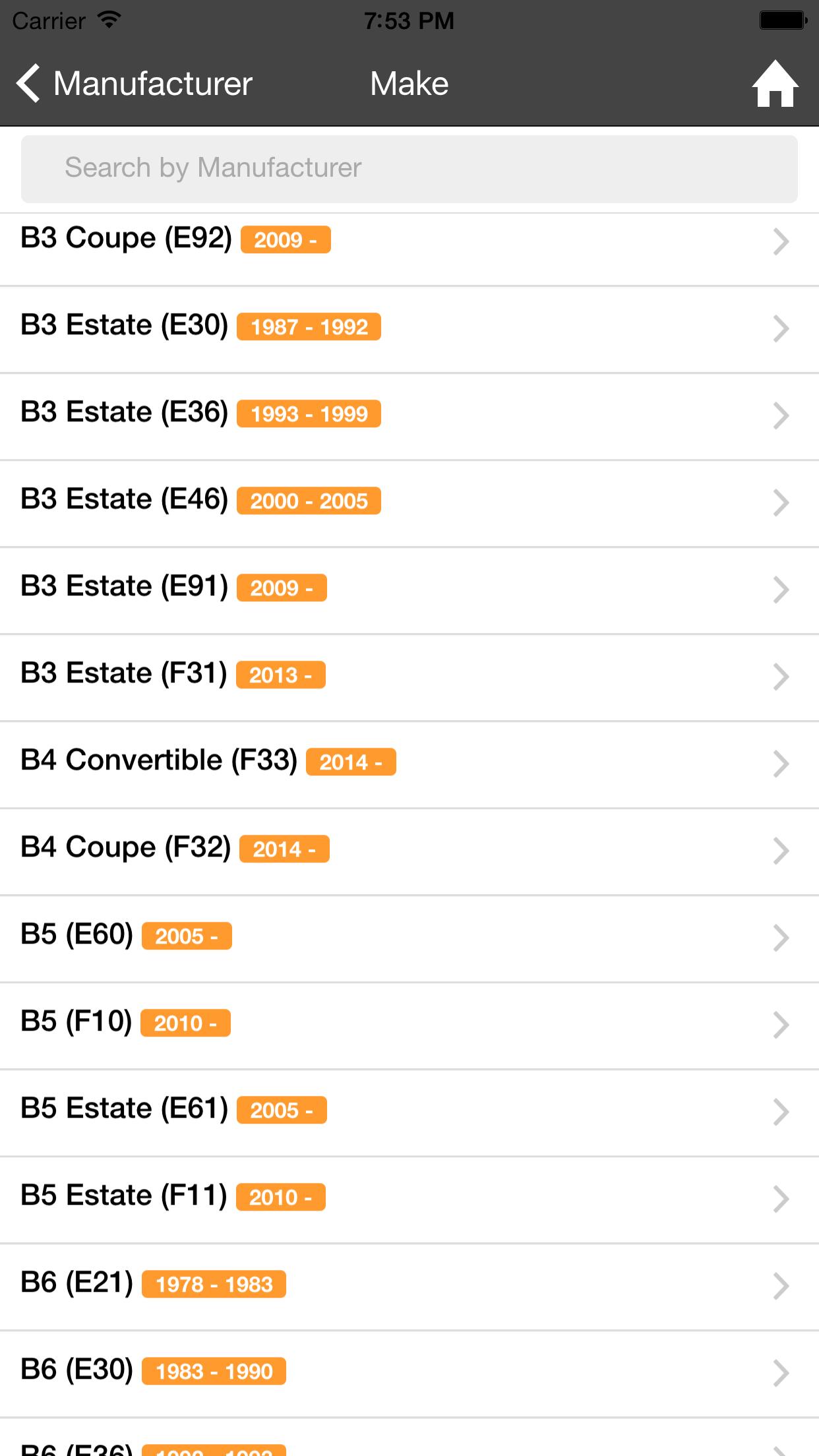Open B3 Estate (E91) entry
Viewport: 819px width, 1456px height.
click(x=409, y=589)
